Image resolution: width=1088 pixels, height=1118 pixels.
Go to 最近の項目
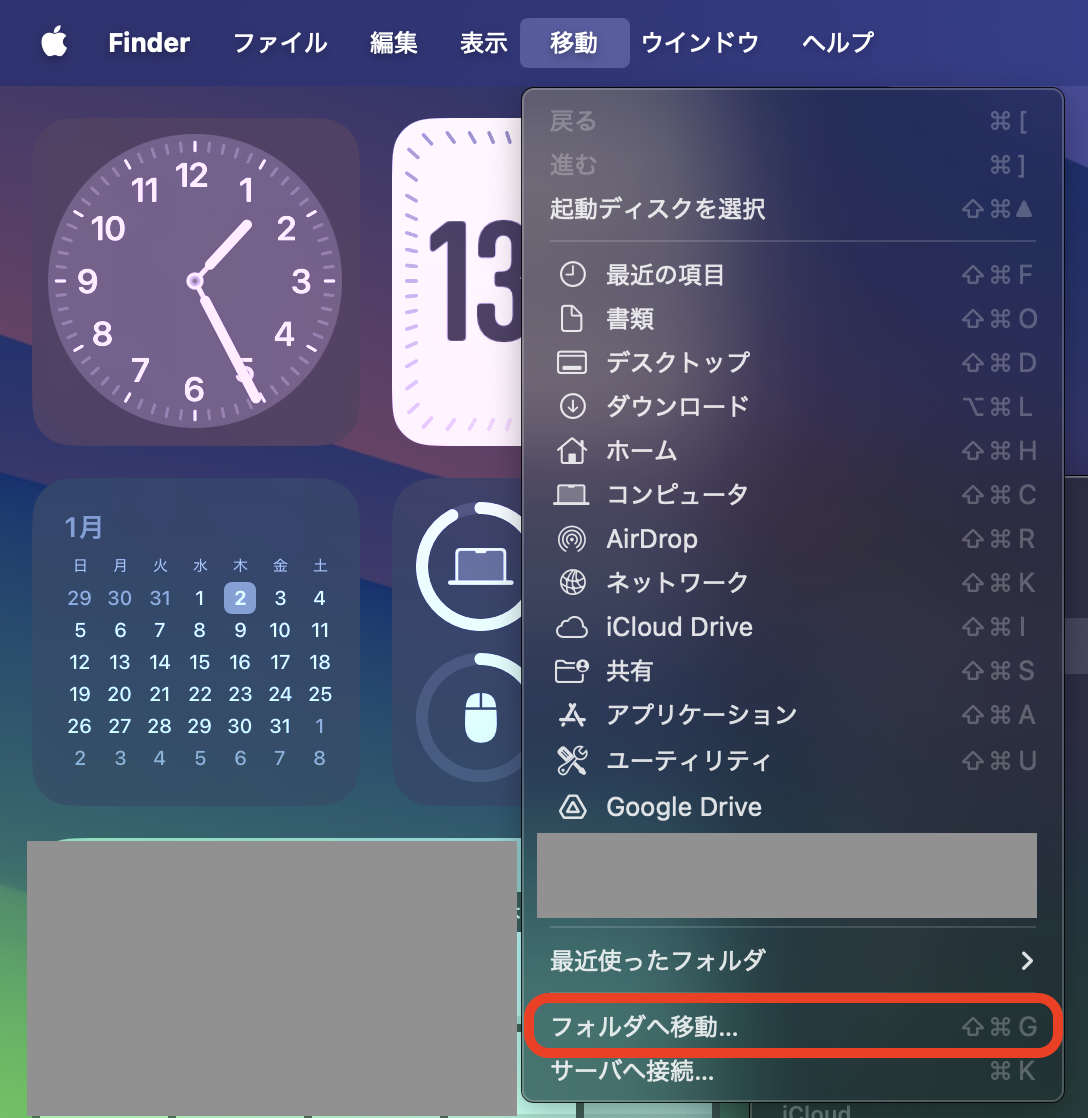[665, 275]
